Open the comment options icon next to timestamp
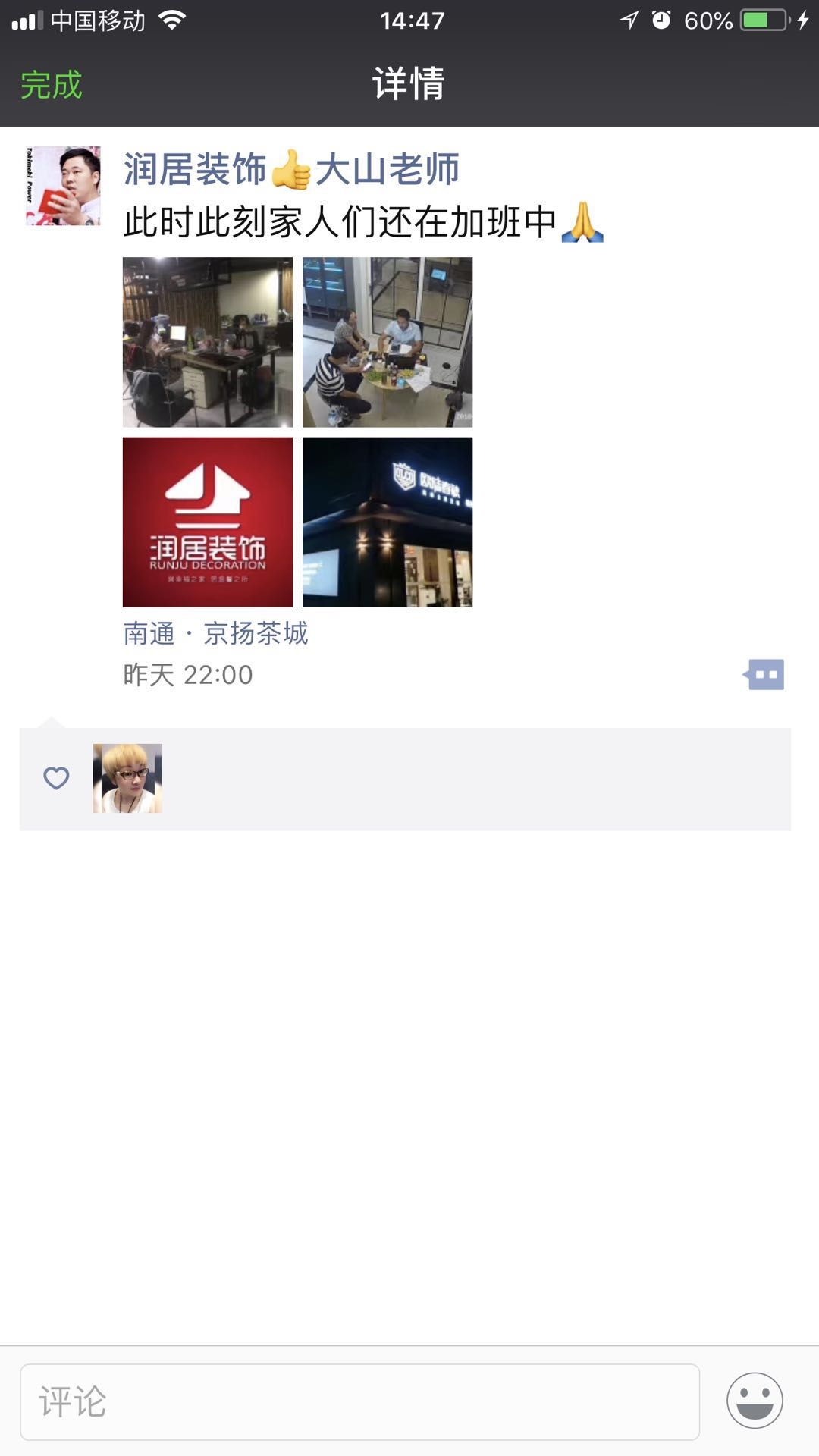Screen dimensions: 819x1456 pos(764,675)
